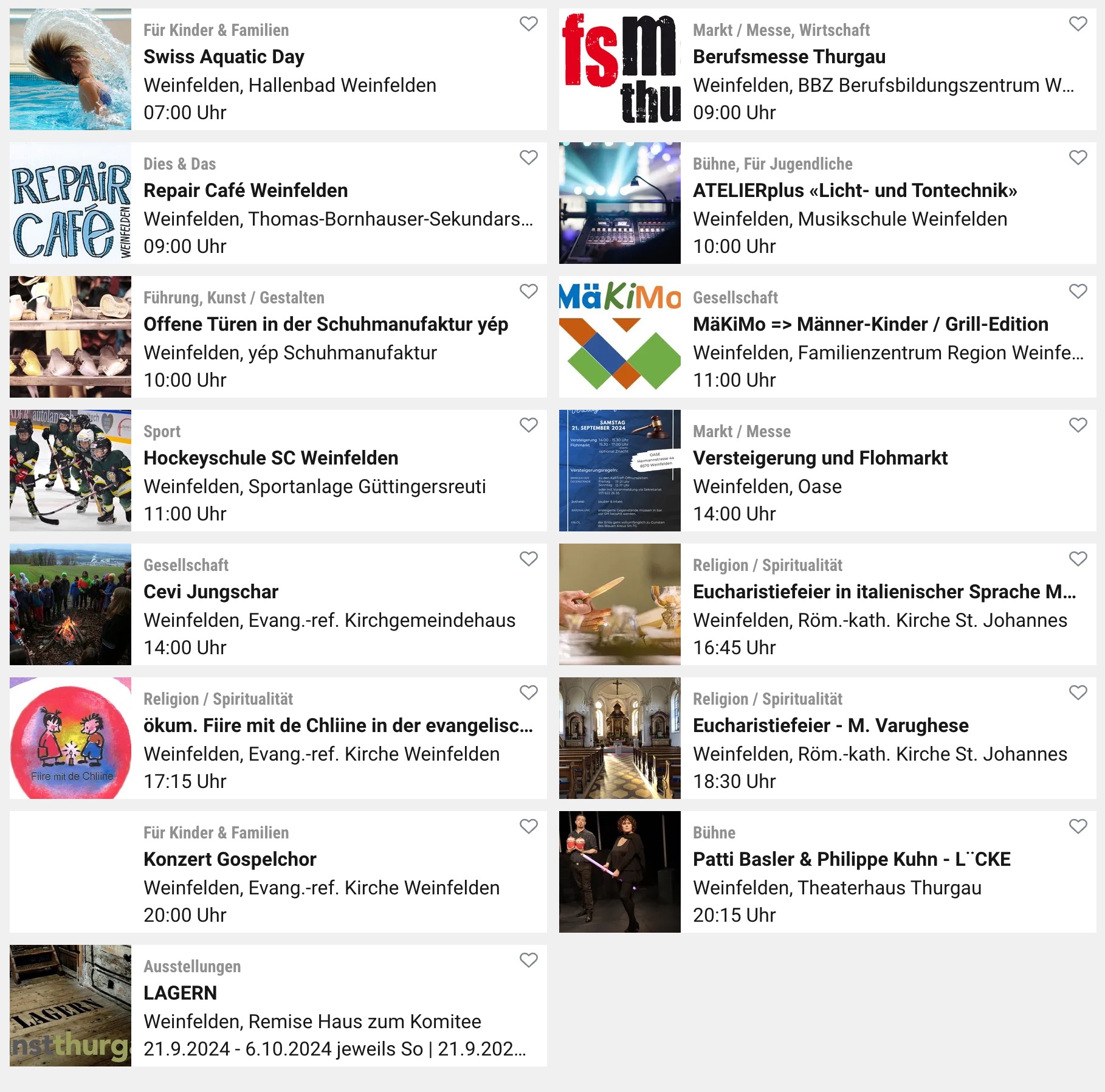Open the Konzert Gospelchor event
Viewport: 1105px width, 1092px height.
pyautogui.click(x=230, y=860)
